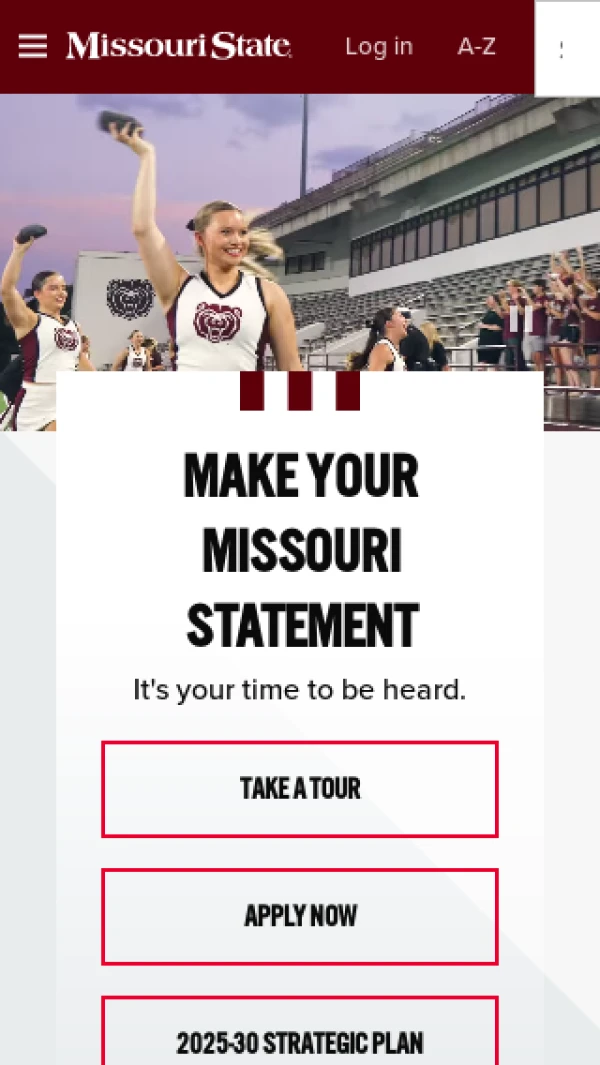Open the A-Z index
The image size is (600, 1065).
(x=476, y=46)
